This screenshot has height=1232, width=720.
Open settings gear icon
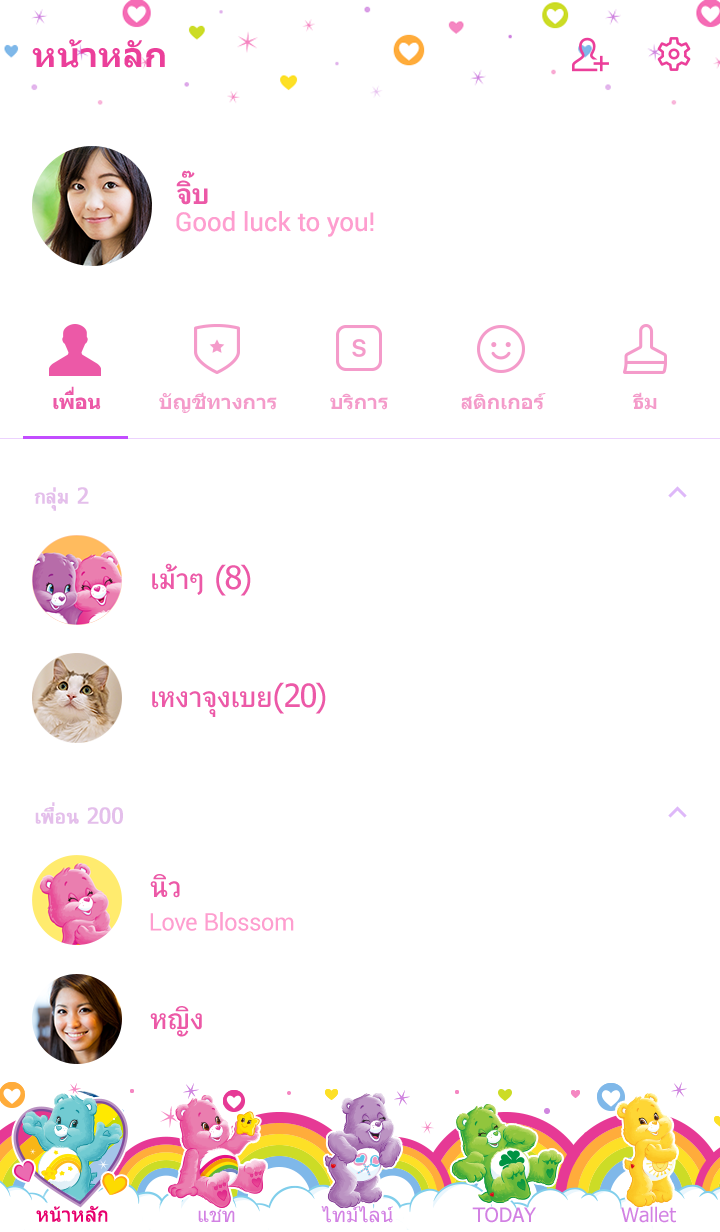(673, 55)
